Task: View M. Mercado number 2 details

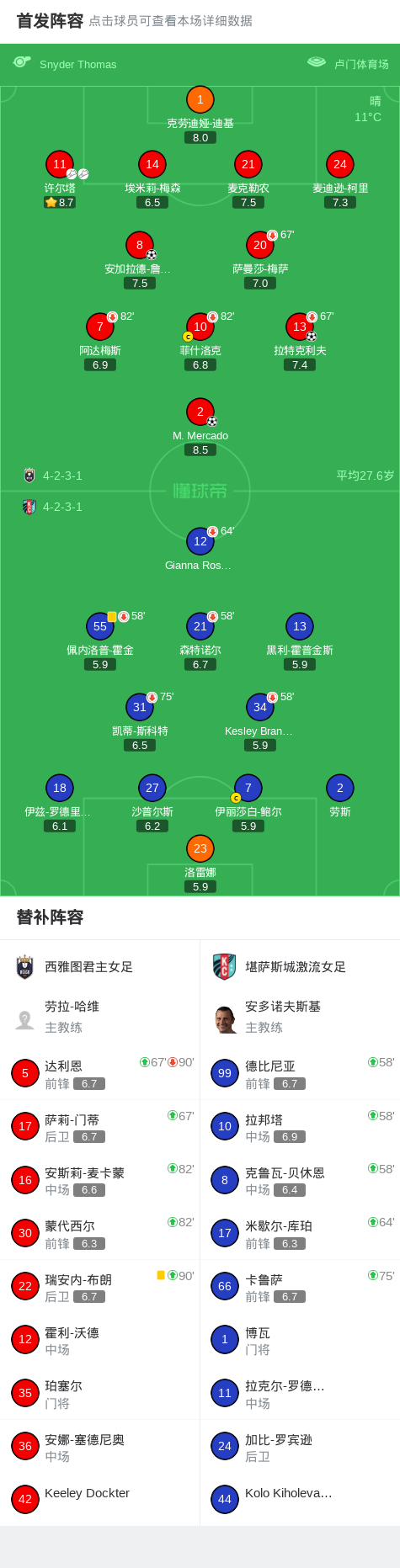Action: 200,412
